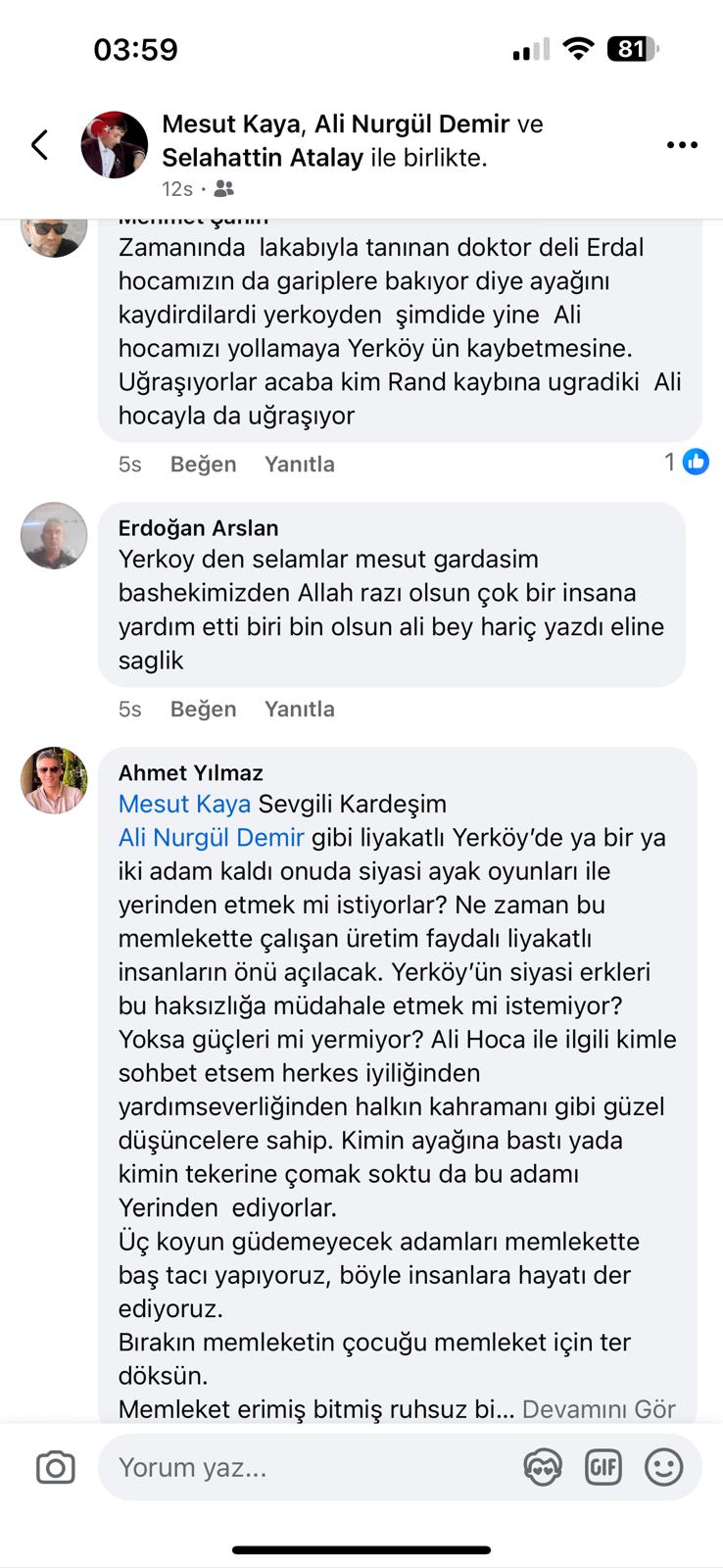Like the comment about doktor deli Erdal
723x1568 pixels.
(203, 465)
